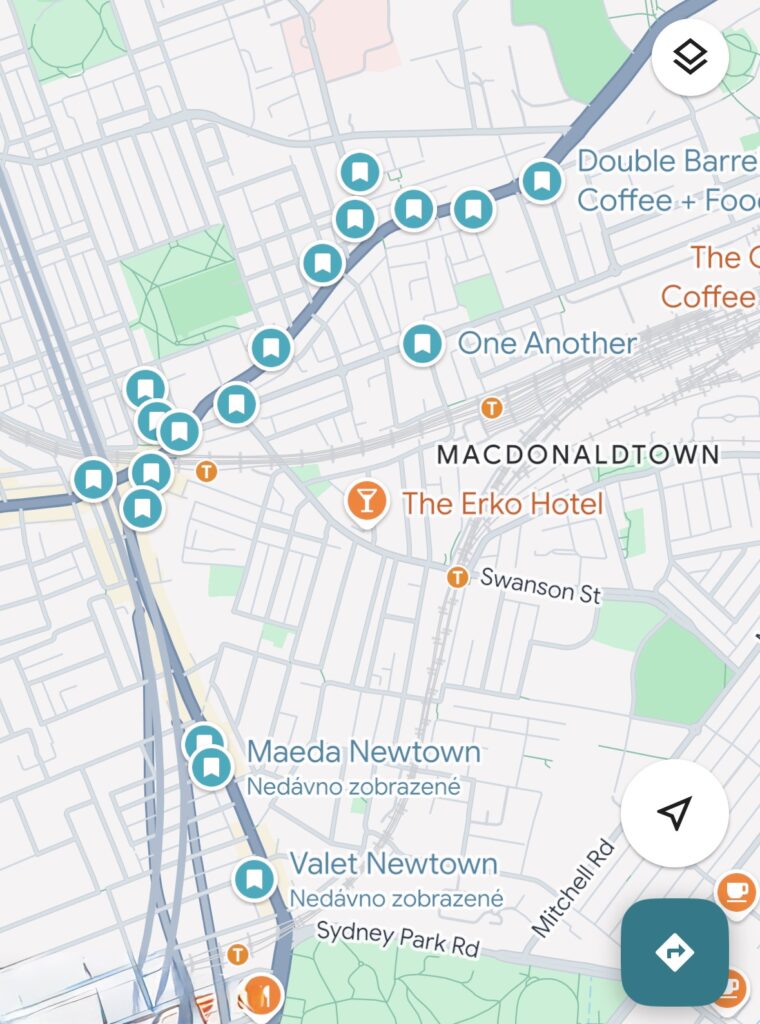This screenshot has height=1024, width=760.
Task: Center map on my location
Action: 675,813
